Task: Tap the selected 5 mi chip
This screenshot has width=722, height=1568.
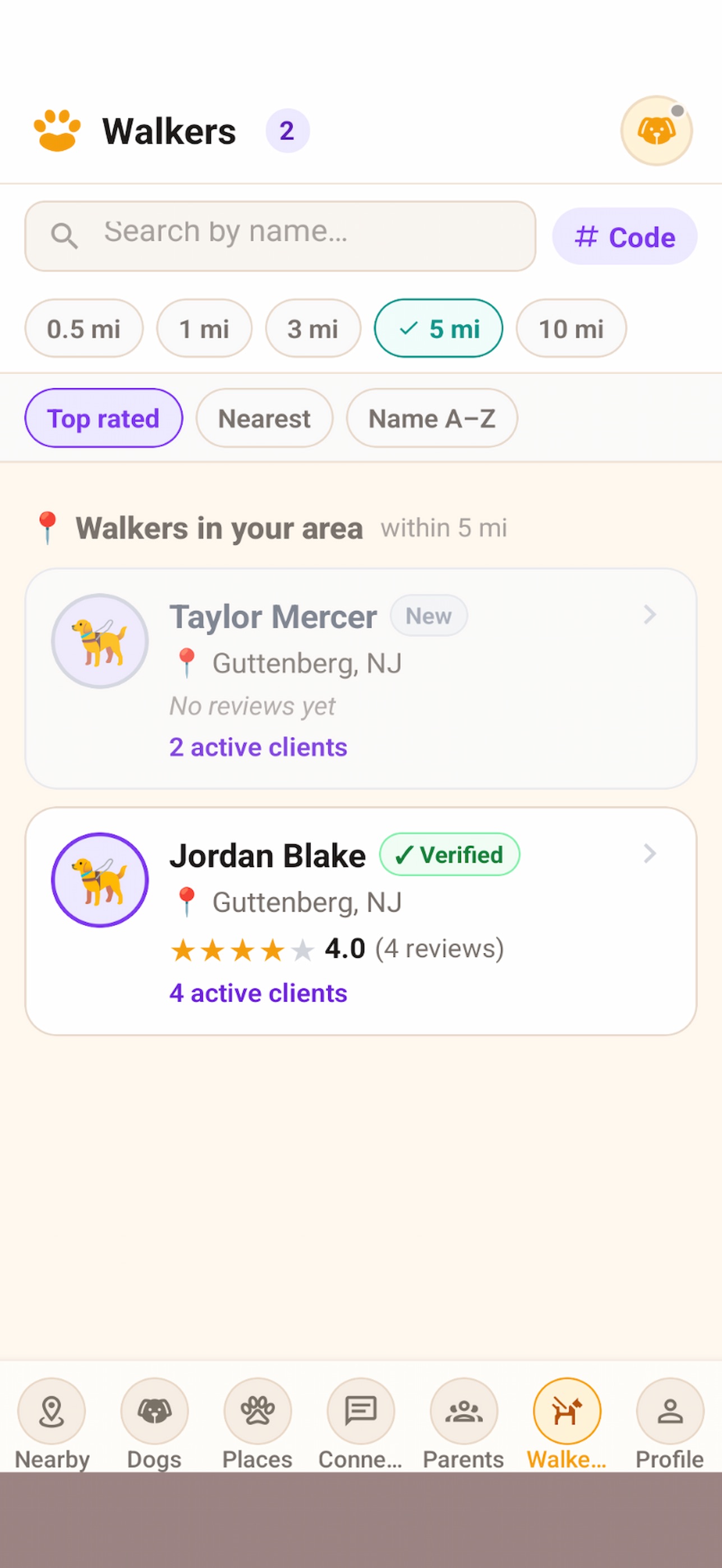Action: click(438, 329)
